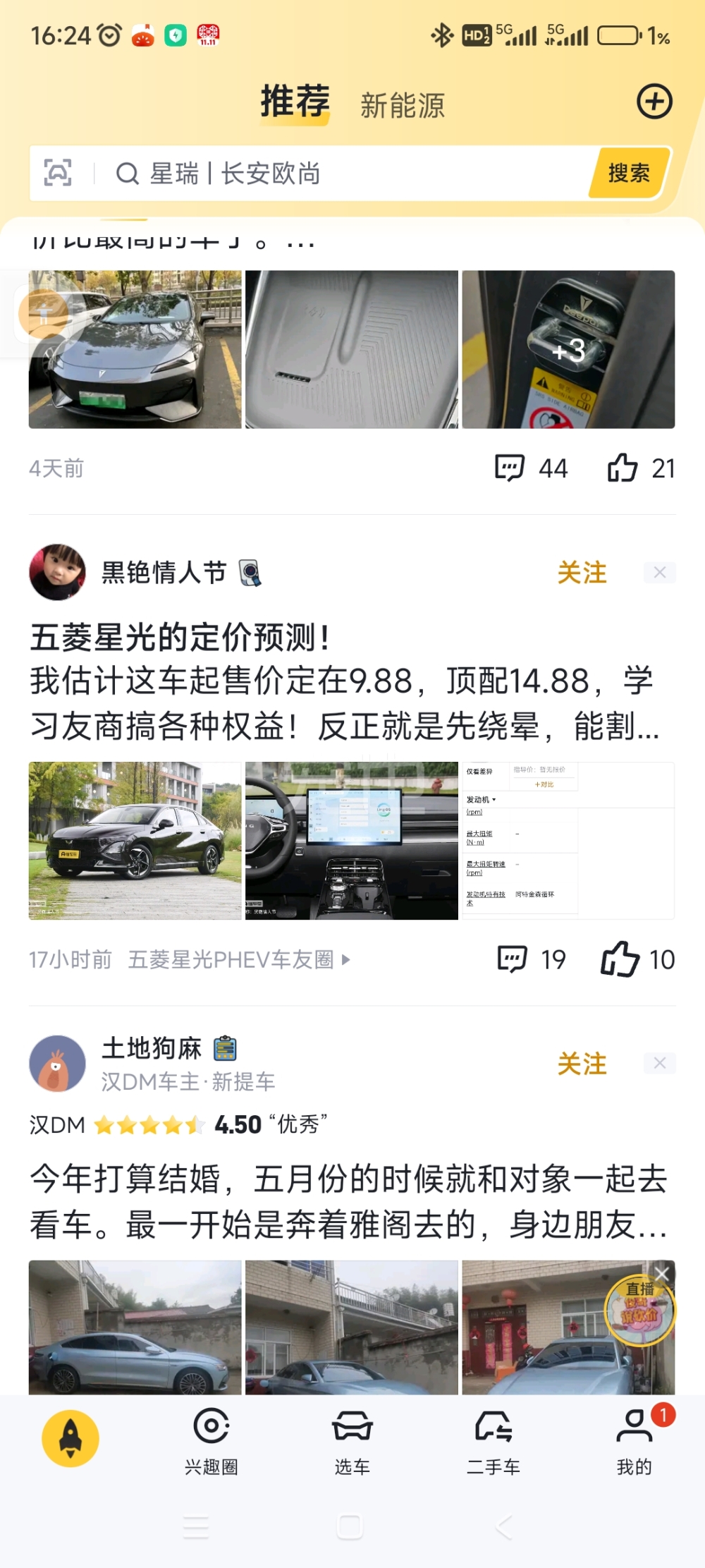Dismiss the post by 土地狗麻
Screen dimensions: 705x1568
click(659, 1064)
